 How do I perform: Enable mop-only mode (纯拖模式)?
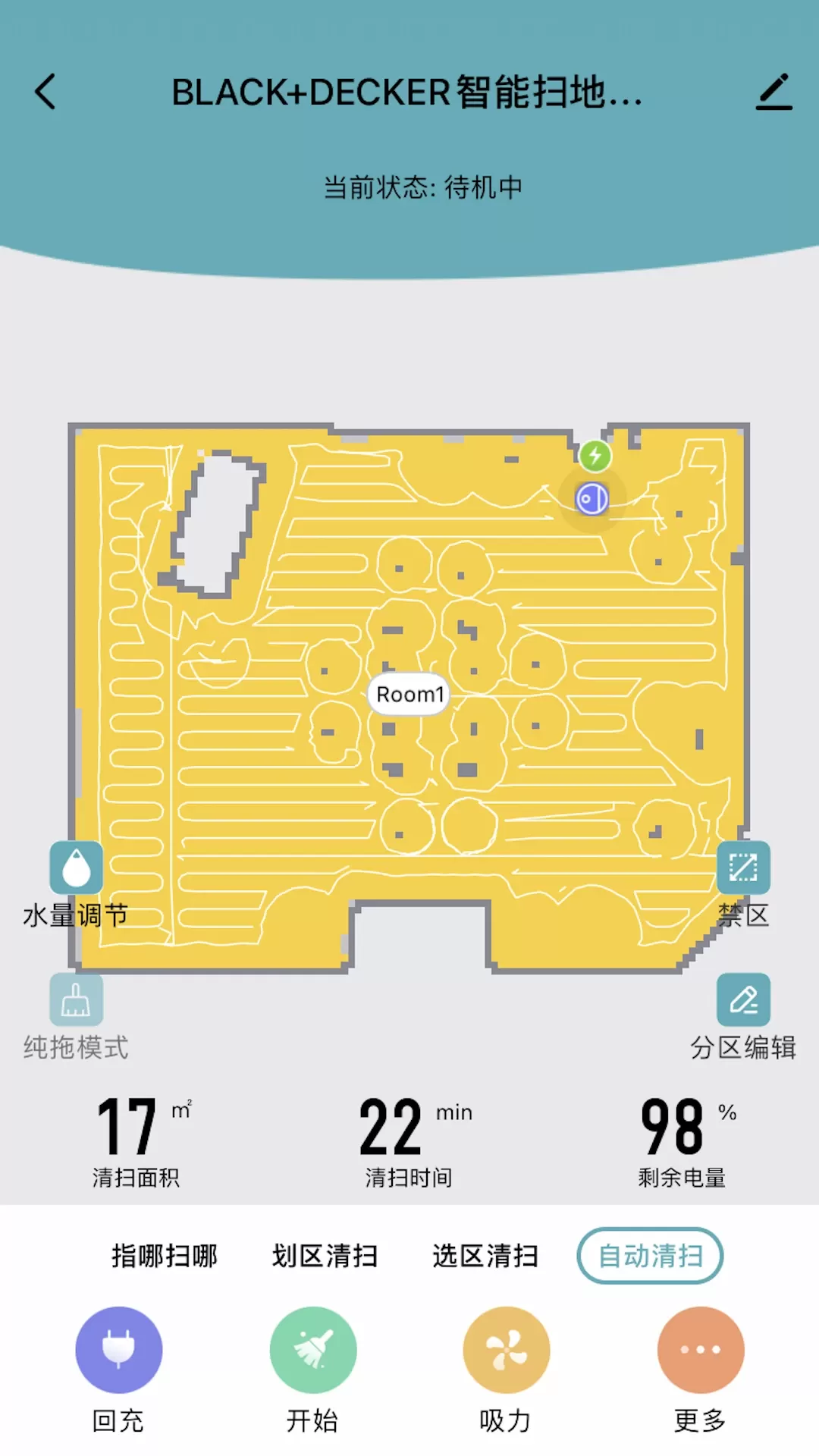76,999
